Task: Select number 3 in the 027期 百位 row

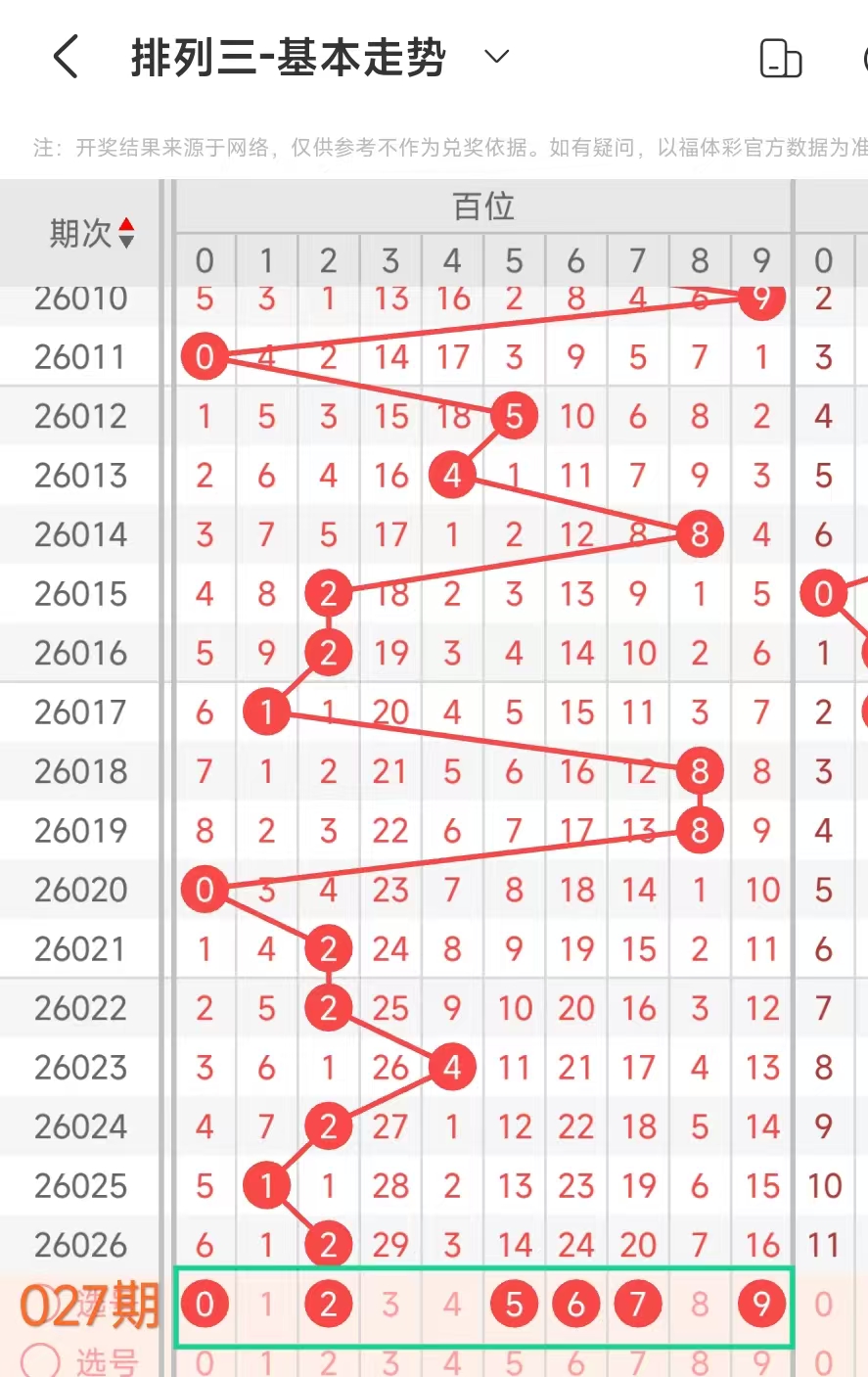Action: [x=389, y=1305]
